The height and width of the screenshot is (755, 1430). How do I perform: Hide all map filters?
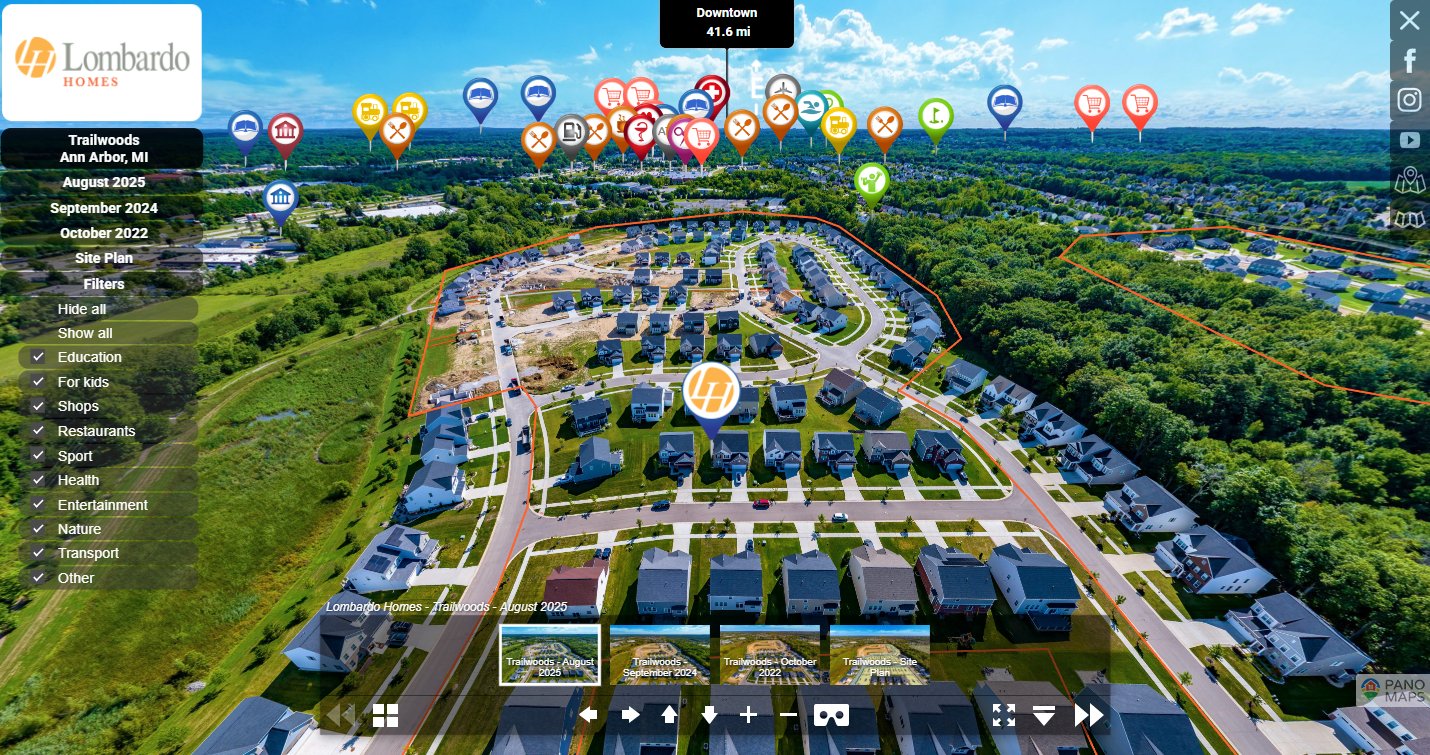point(82,309)
